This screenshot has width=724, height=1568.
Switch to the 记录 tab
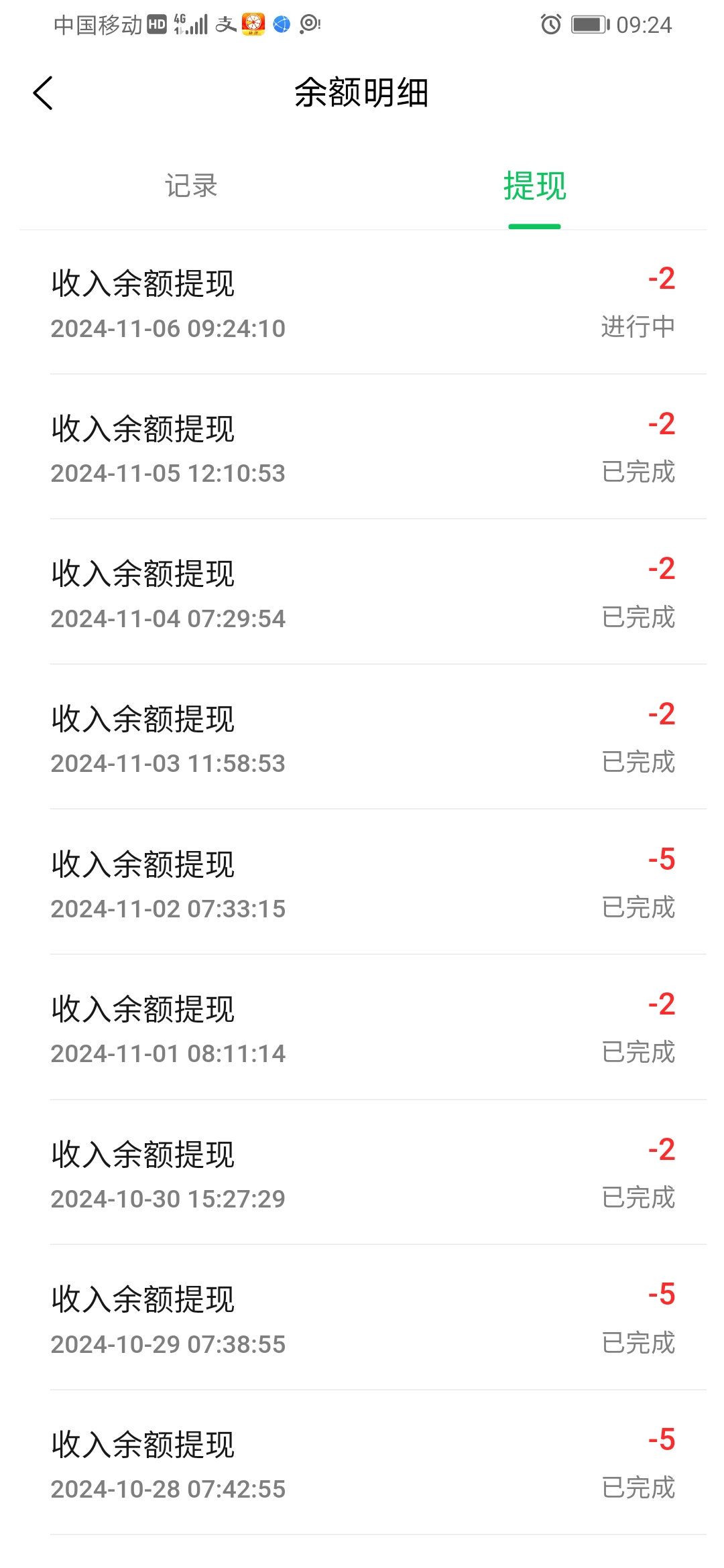coord(191,186)
